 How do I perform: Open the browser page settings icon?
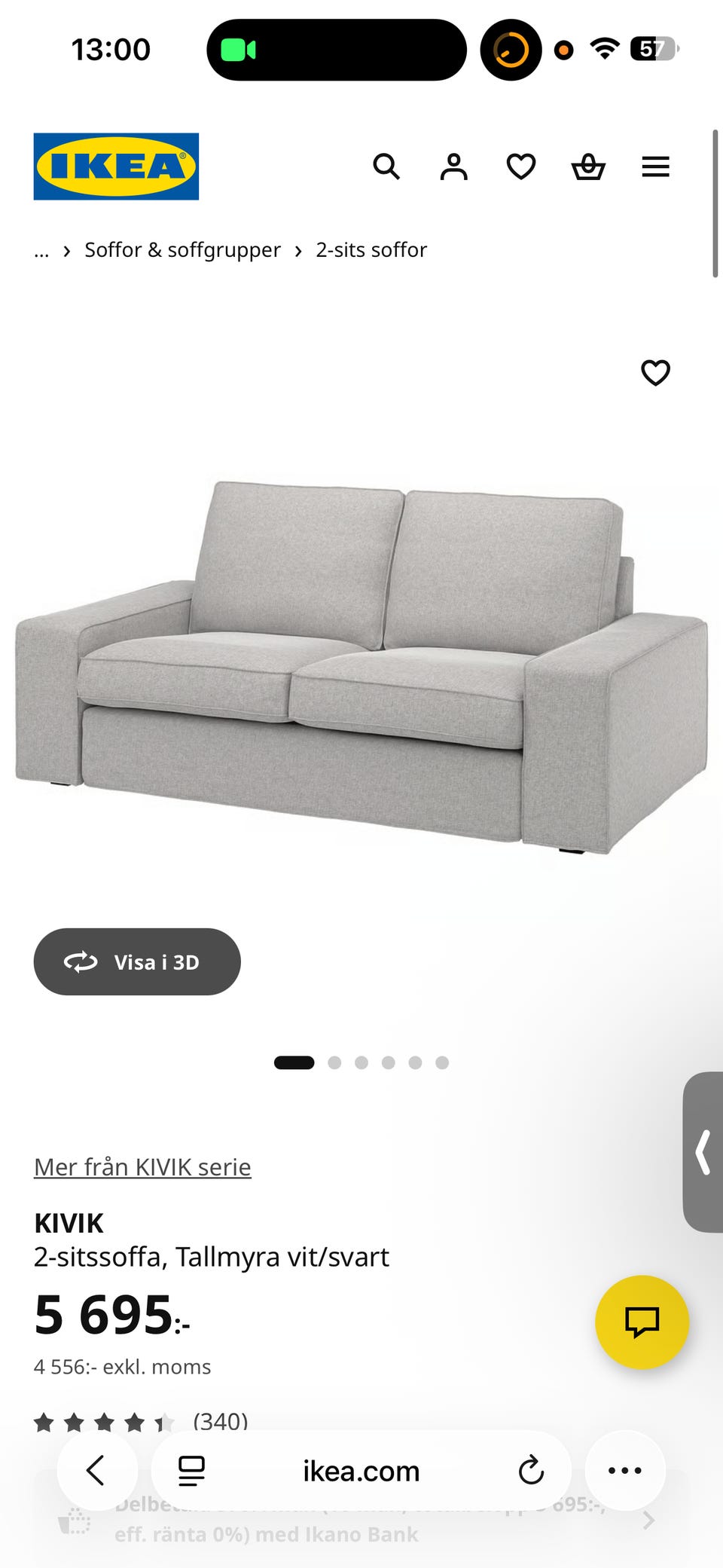(191, 1470)
